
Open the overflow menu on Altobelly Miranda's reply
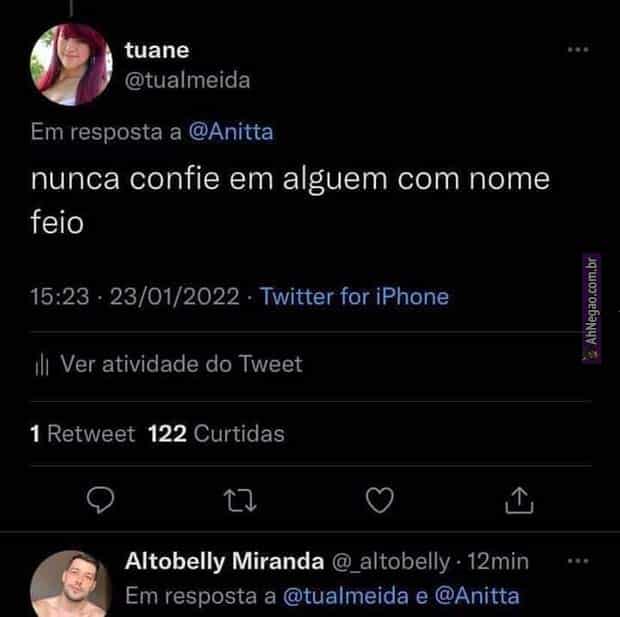pos(578,559)
